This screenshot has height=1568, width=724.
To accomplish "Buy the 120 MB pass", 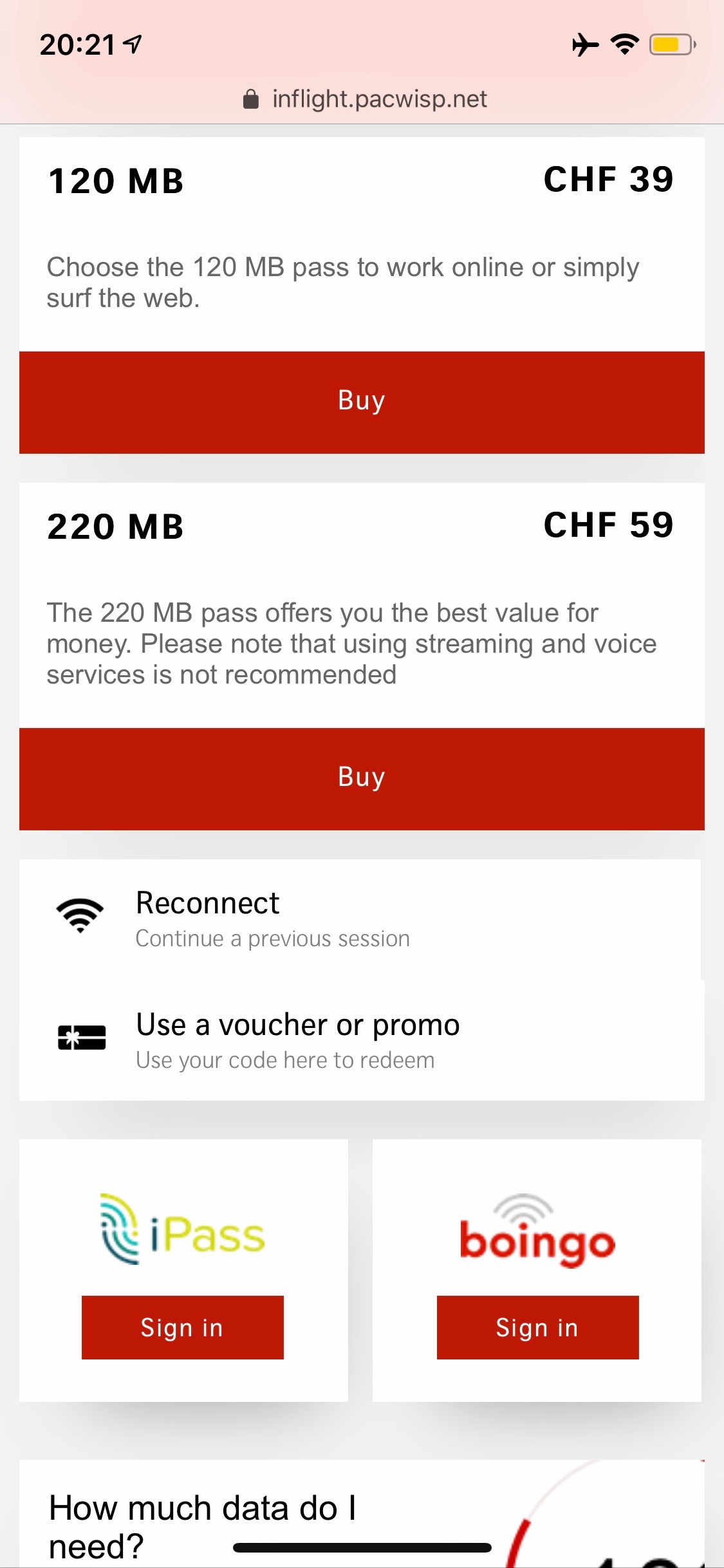I will [362, 402].
